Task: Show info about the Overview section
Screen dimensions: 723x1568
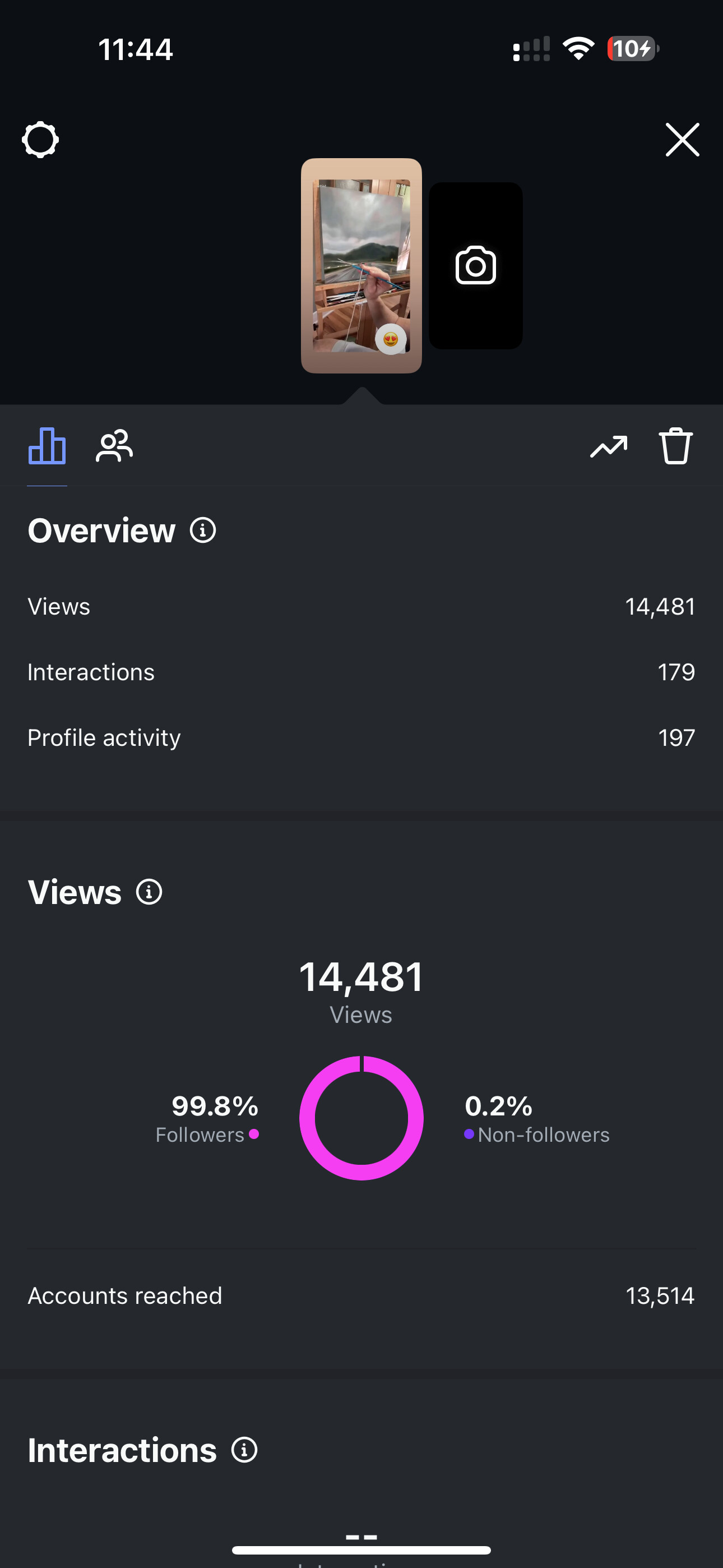Action: 203,530
